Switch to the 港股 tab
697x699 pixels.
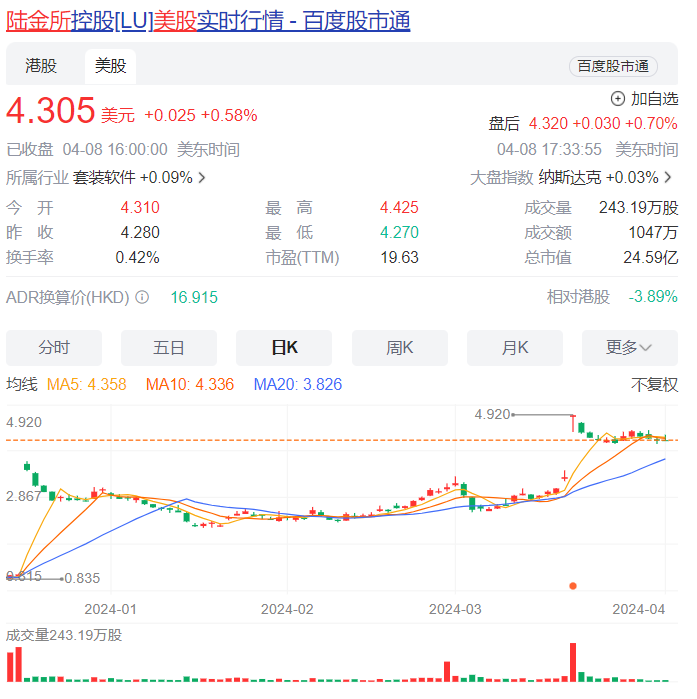pos(41,66)
